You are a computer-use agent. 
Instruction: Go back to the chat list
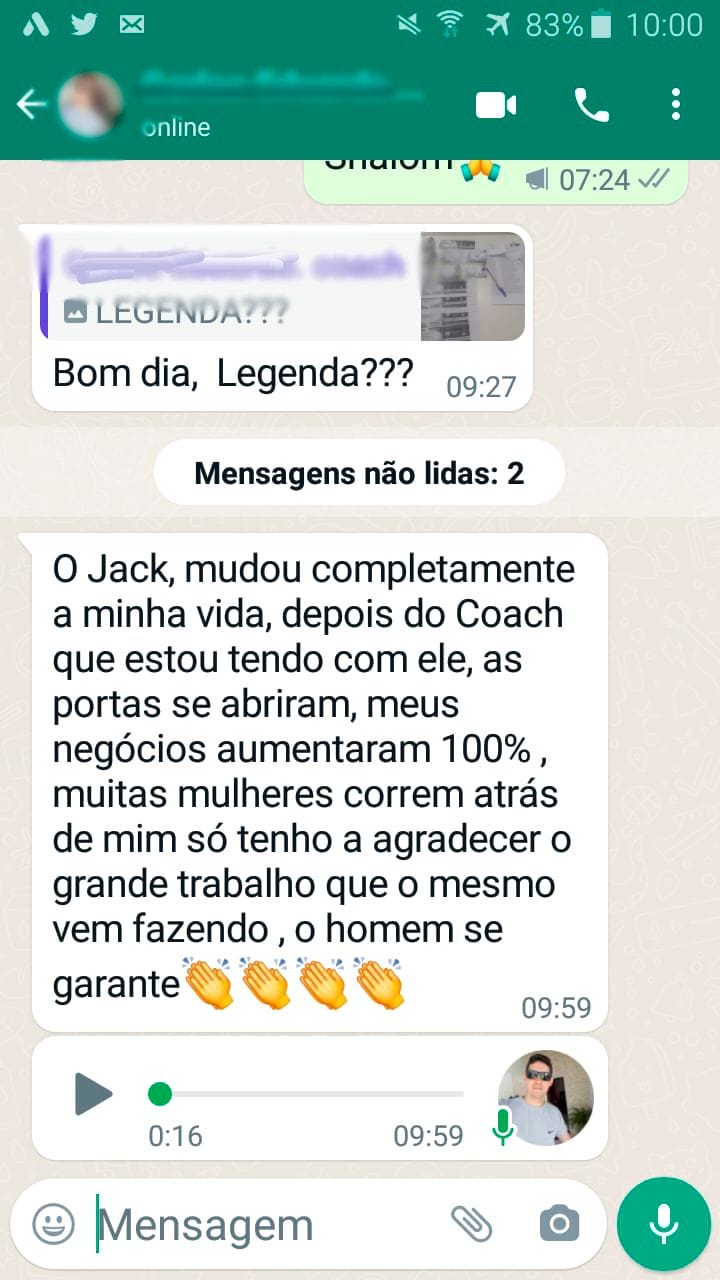[x=31, y=104]
